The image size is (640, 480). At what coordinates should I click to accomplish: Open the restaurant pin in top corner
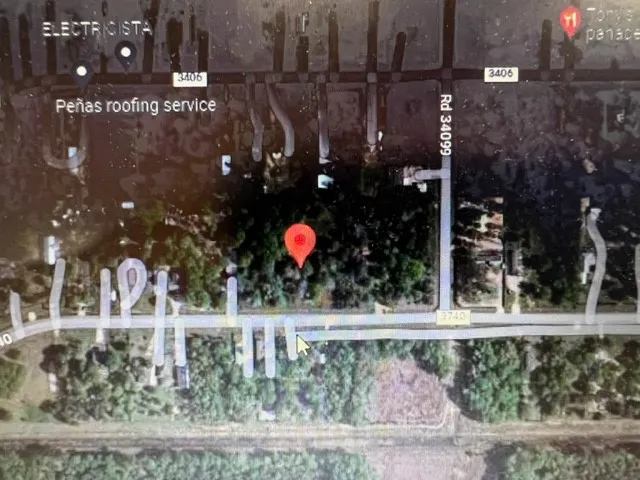(x=570, y=20)
